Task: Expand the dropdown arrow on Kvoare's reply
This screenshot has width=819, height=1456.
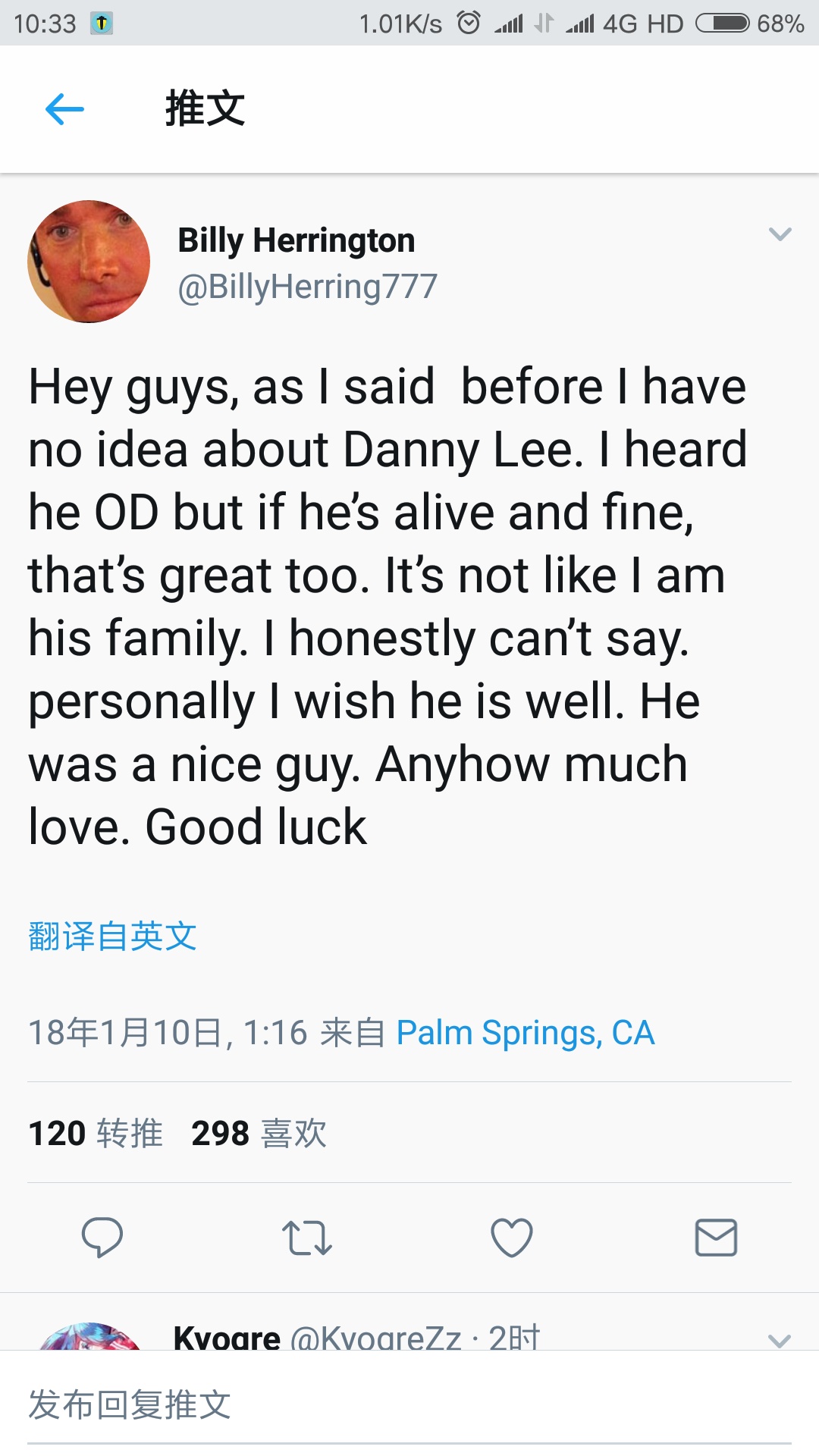Action: click(x=780, y=1340)
